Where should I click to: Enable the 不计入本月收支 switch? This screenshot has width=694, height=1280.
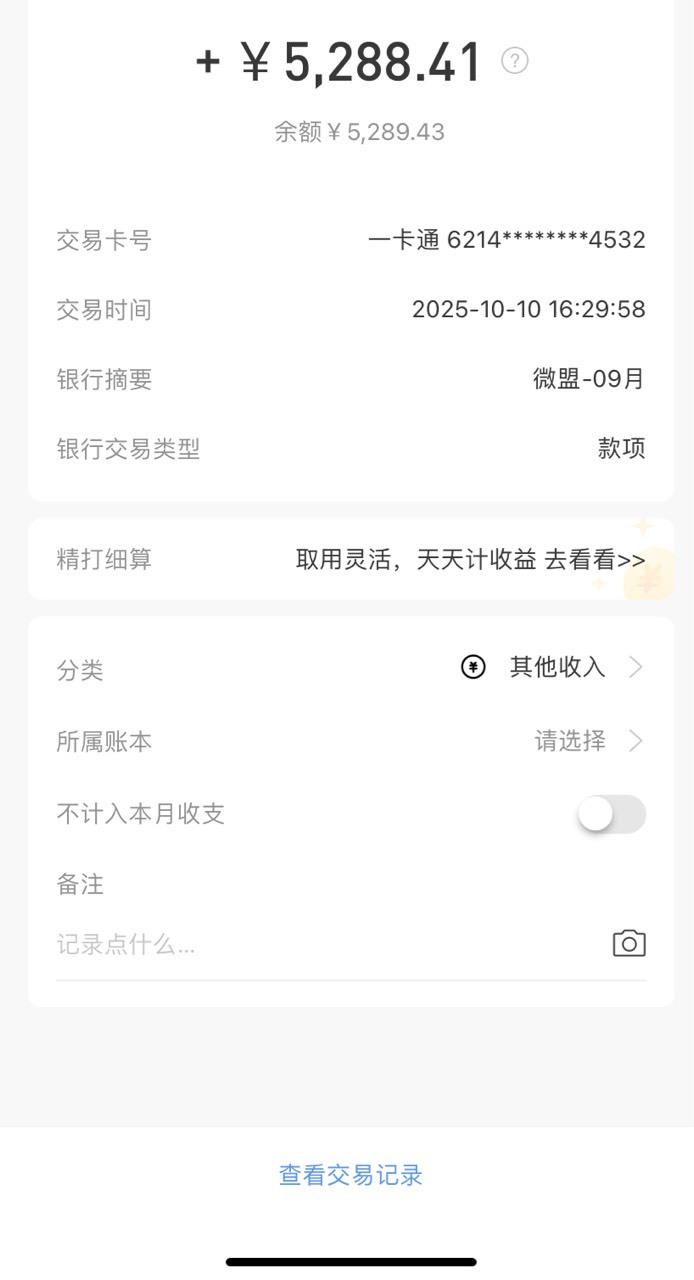coord(611,814)
